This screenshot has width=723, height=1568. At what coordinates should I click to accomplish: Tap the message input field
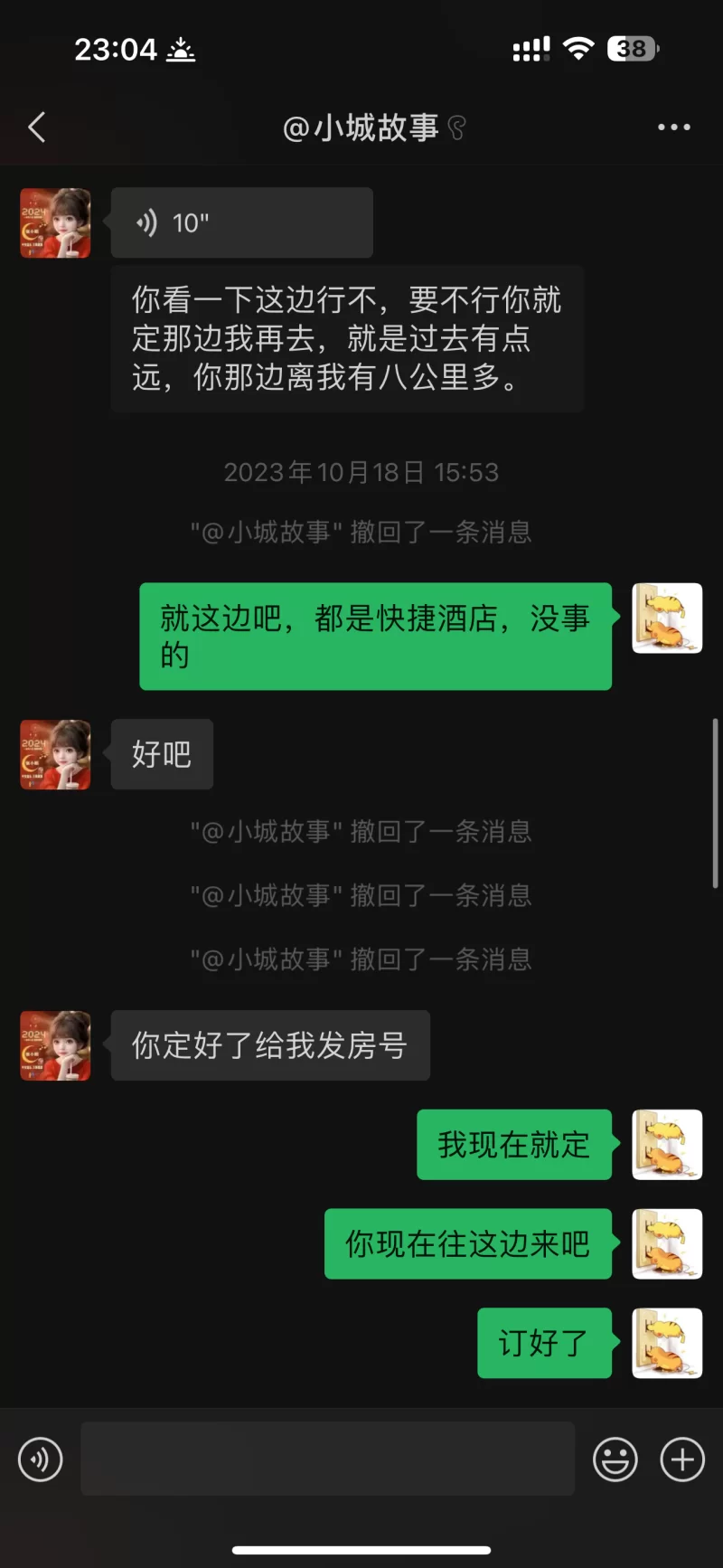327,1459
